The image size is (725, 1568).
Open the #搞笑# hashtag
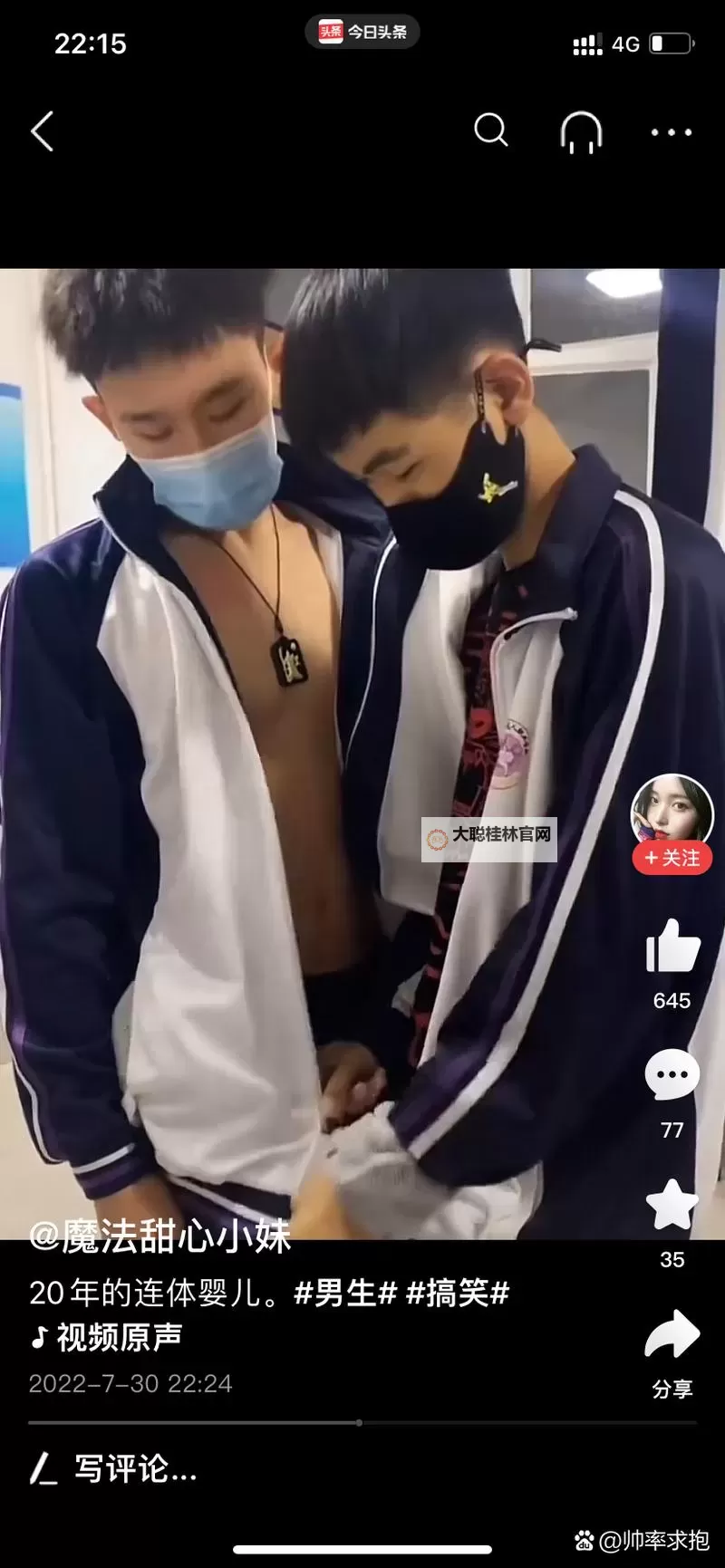(x=458, y=1293)
